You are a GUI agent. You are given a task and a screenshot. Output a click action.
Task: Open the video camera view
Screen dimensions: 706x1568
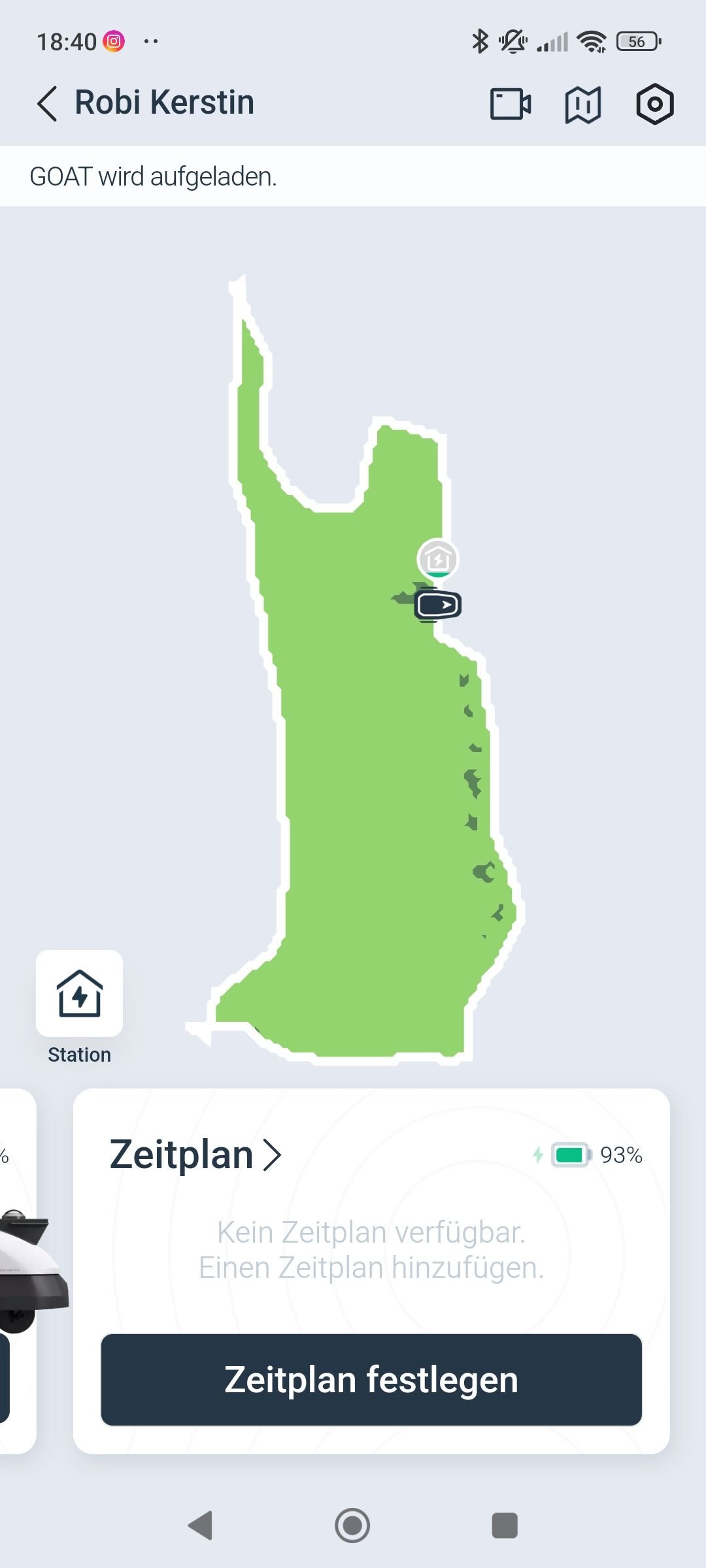(x=511, y=104)
